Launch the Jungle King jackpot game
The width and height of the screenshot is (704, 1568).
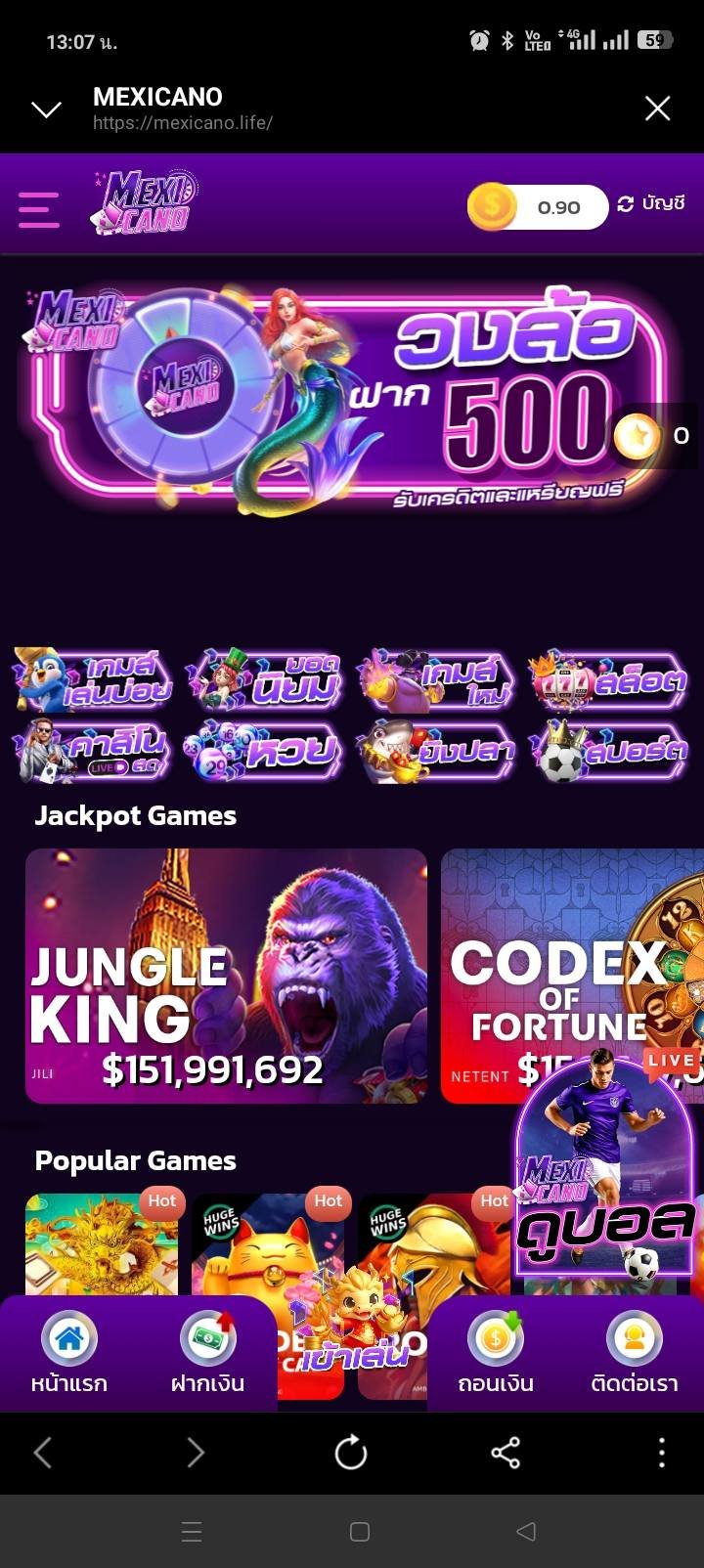(226, 976)
